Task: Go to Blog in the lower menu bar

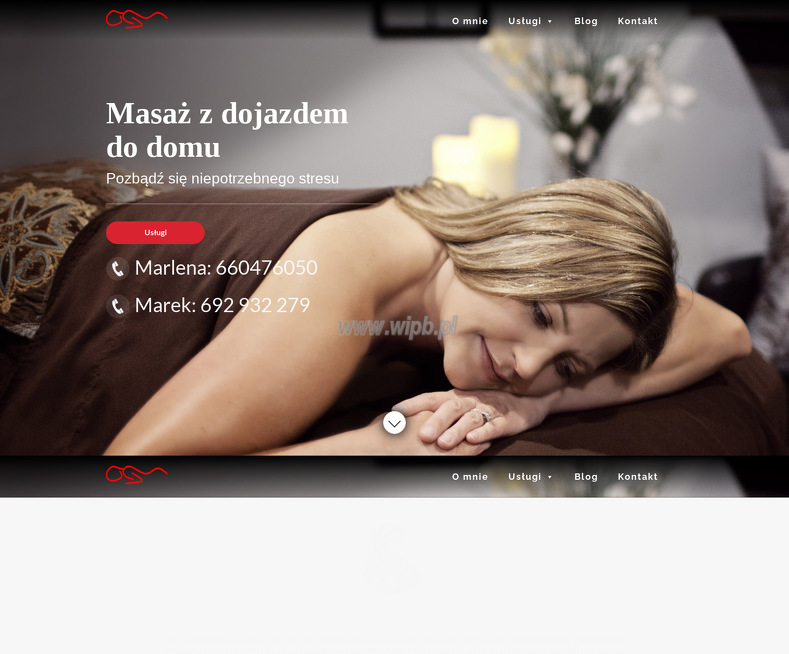Action: point(586,477)
